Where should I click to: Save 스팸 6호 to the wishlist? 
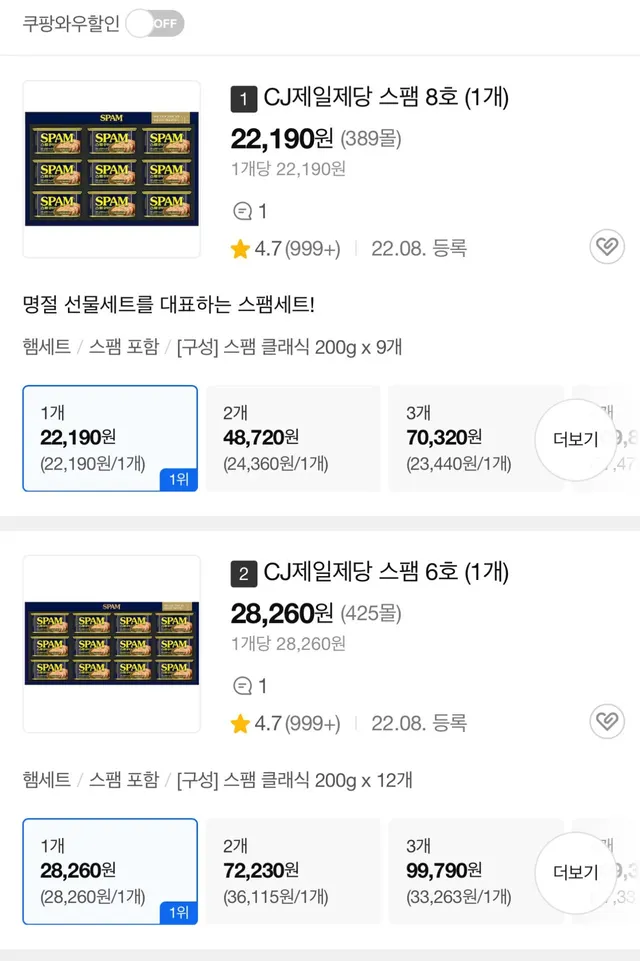click(x=606, y=720)
